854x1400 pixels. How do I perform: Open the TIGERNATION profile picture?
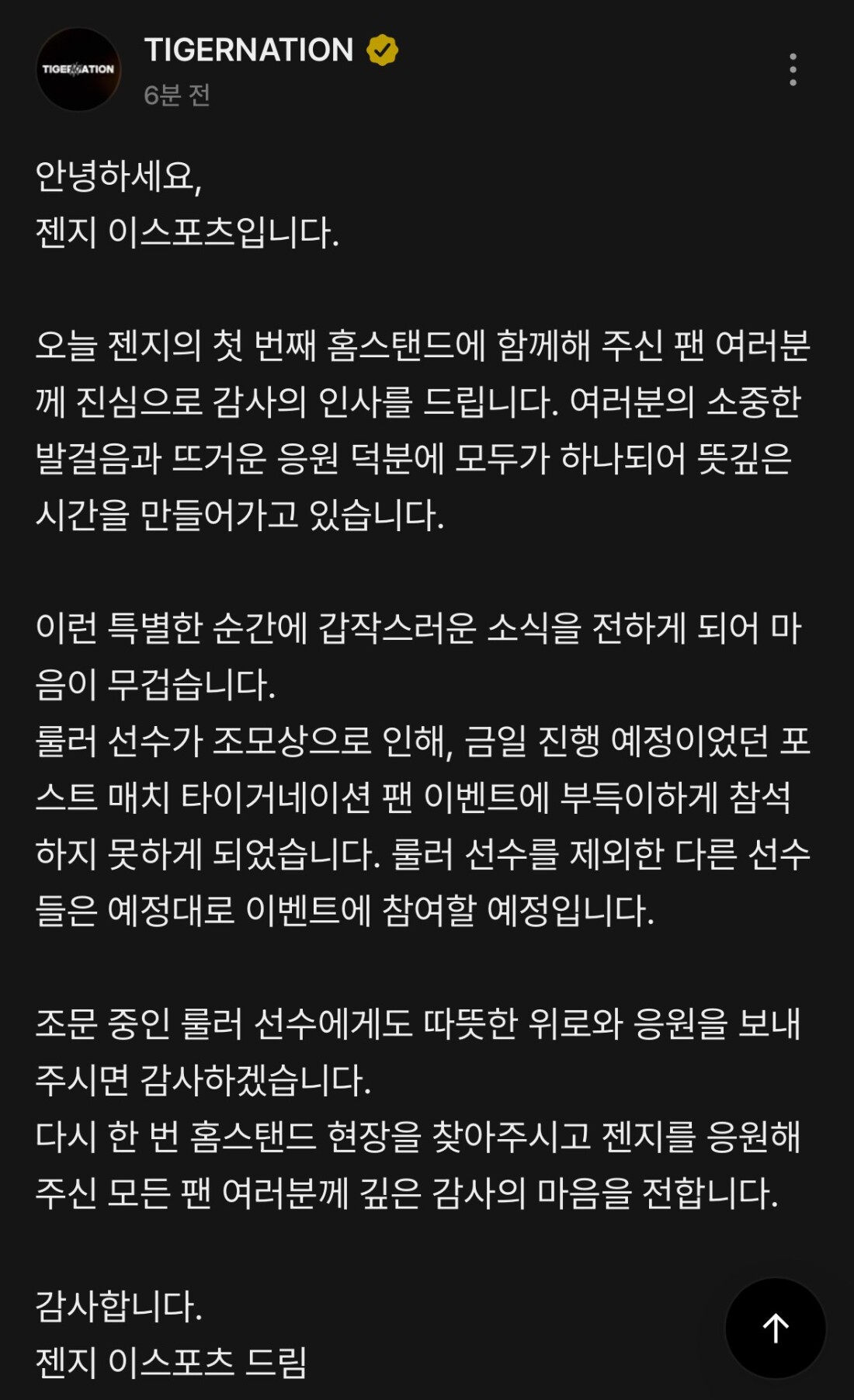[x=78, y=70]
